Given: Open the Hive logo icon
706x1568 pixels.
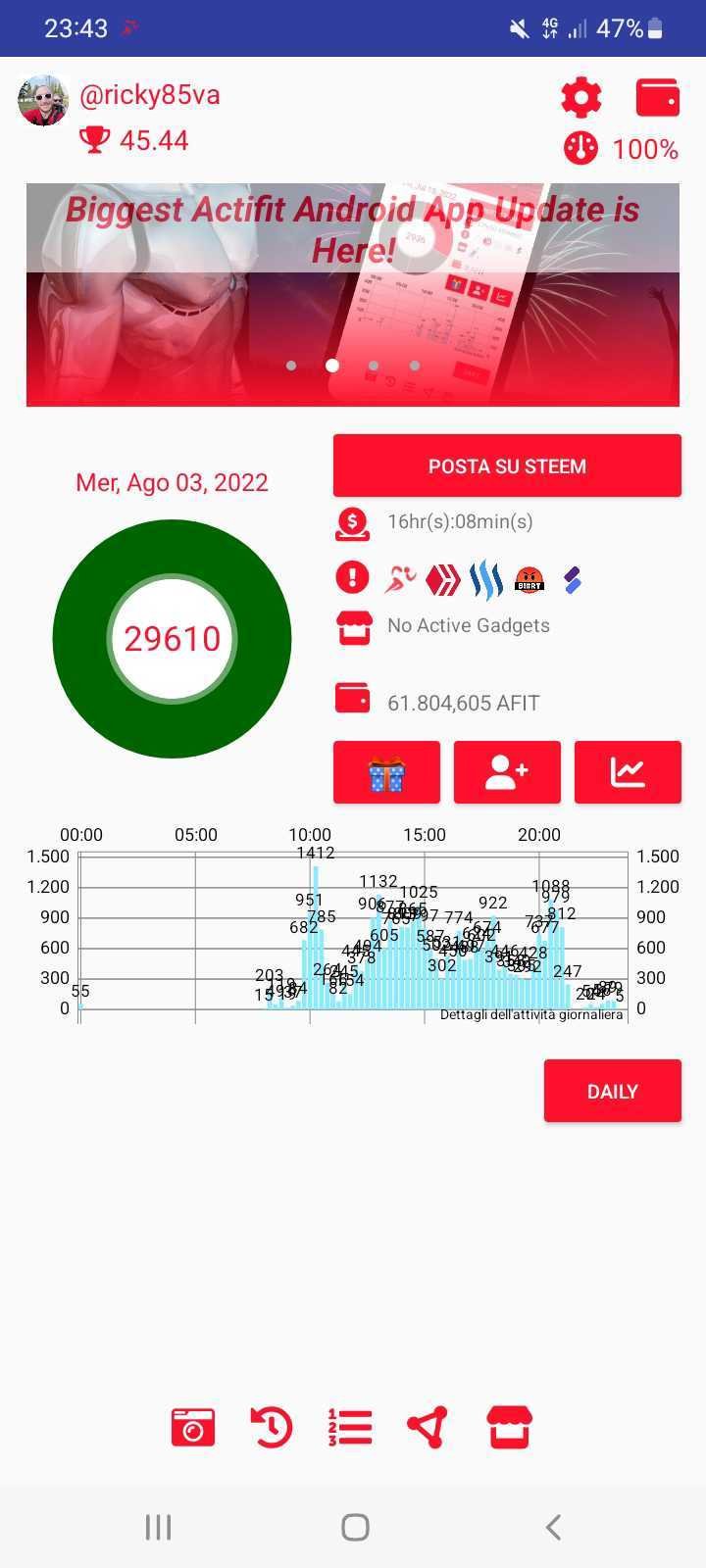Looking at the screenshot, I should pyautogui.click(x=443, y=580).
